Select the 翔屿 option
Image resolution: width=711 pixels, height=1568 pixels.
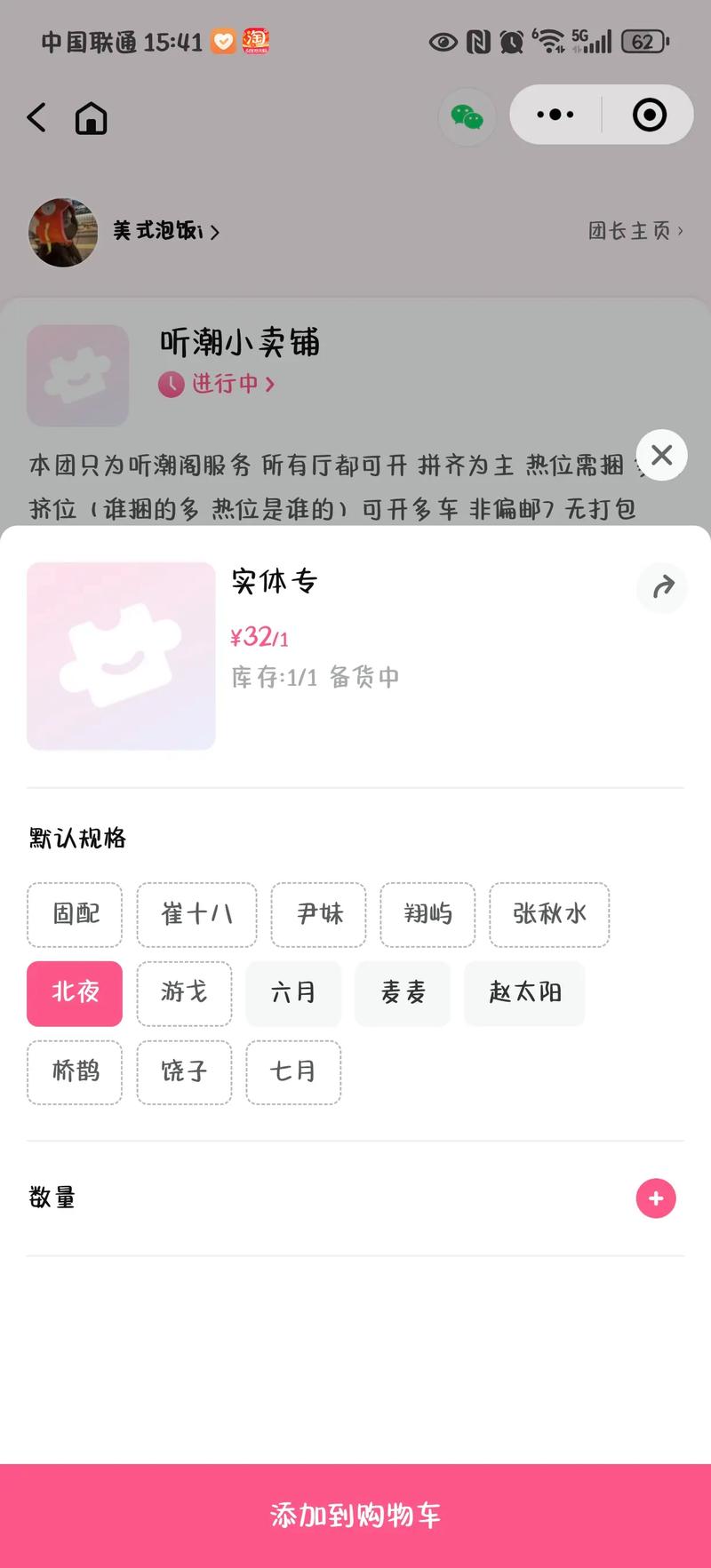click(427, 914)
